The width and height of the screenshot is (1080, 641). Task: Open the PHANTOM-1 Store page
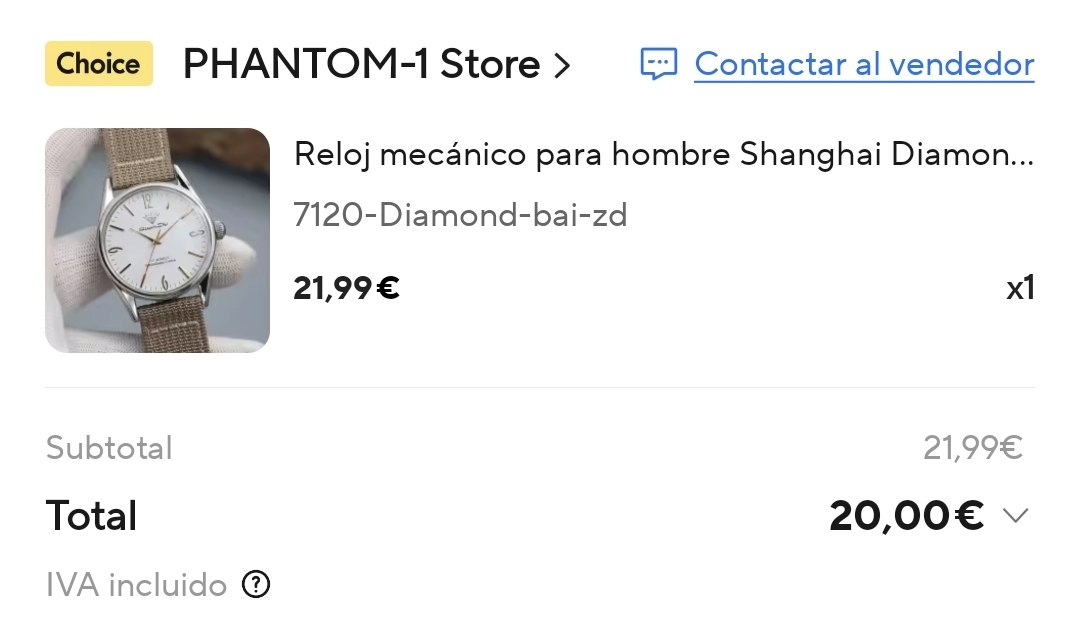click(x=376, y=65)
